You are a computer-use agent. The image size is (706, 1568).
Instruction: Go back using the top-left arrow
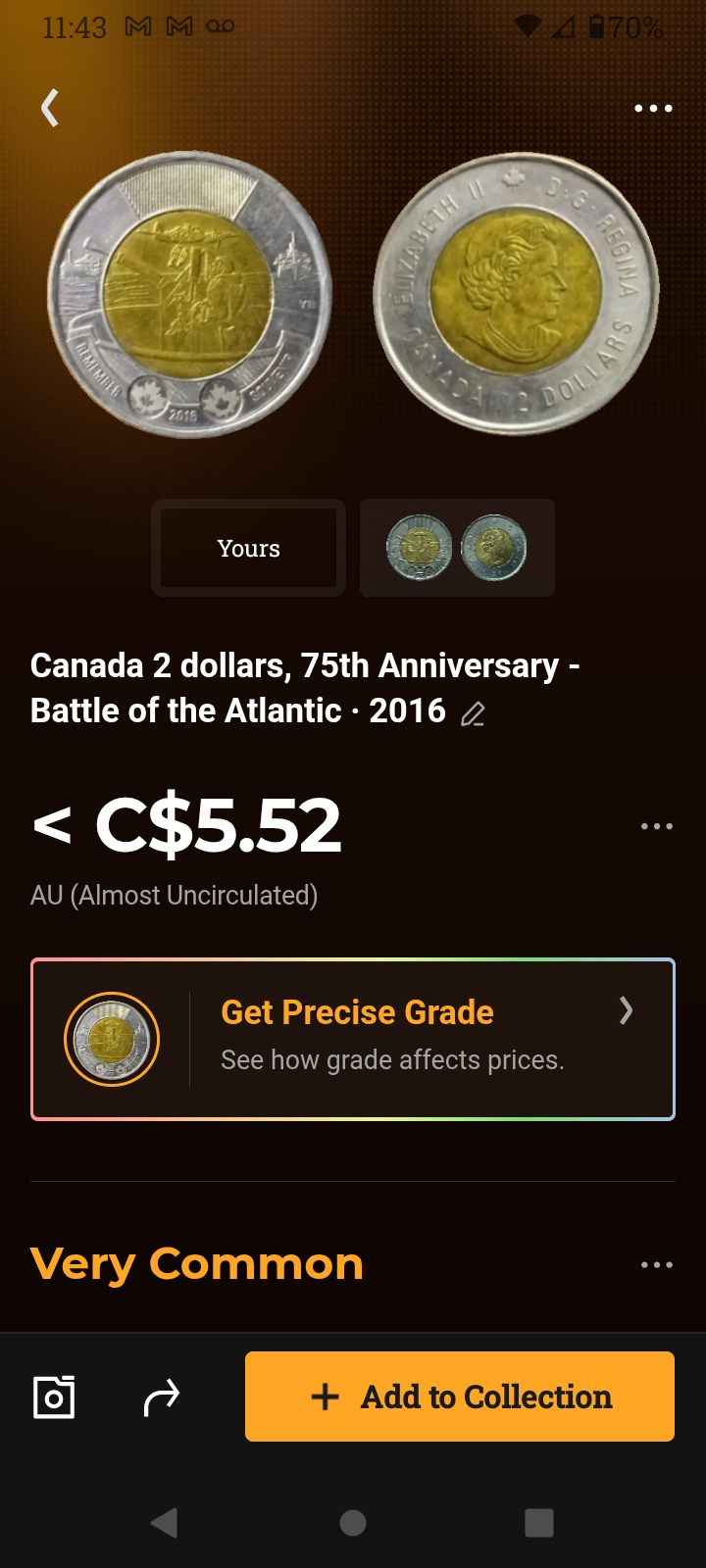point(50,108)
